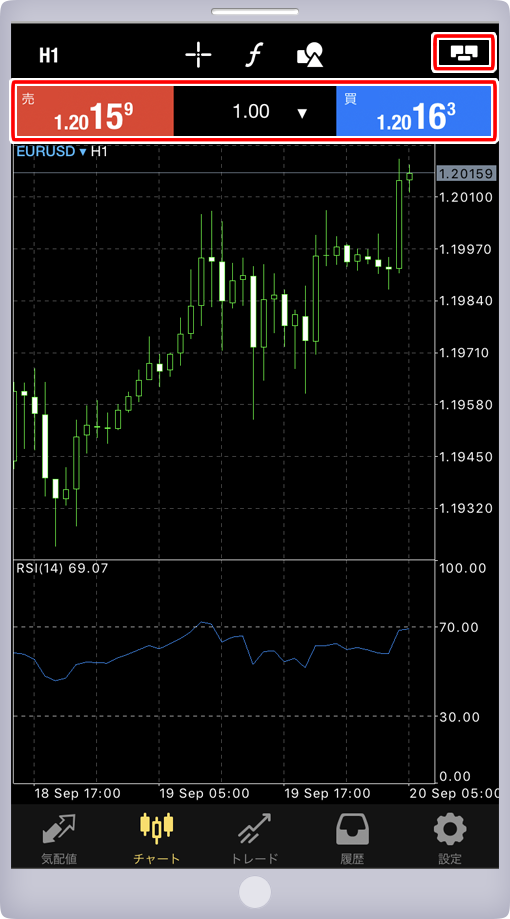Buy at 1.20163
510x919 pixels.
[x=414, y=111]
